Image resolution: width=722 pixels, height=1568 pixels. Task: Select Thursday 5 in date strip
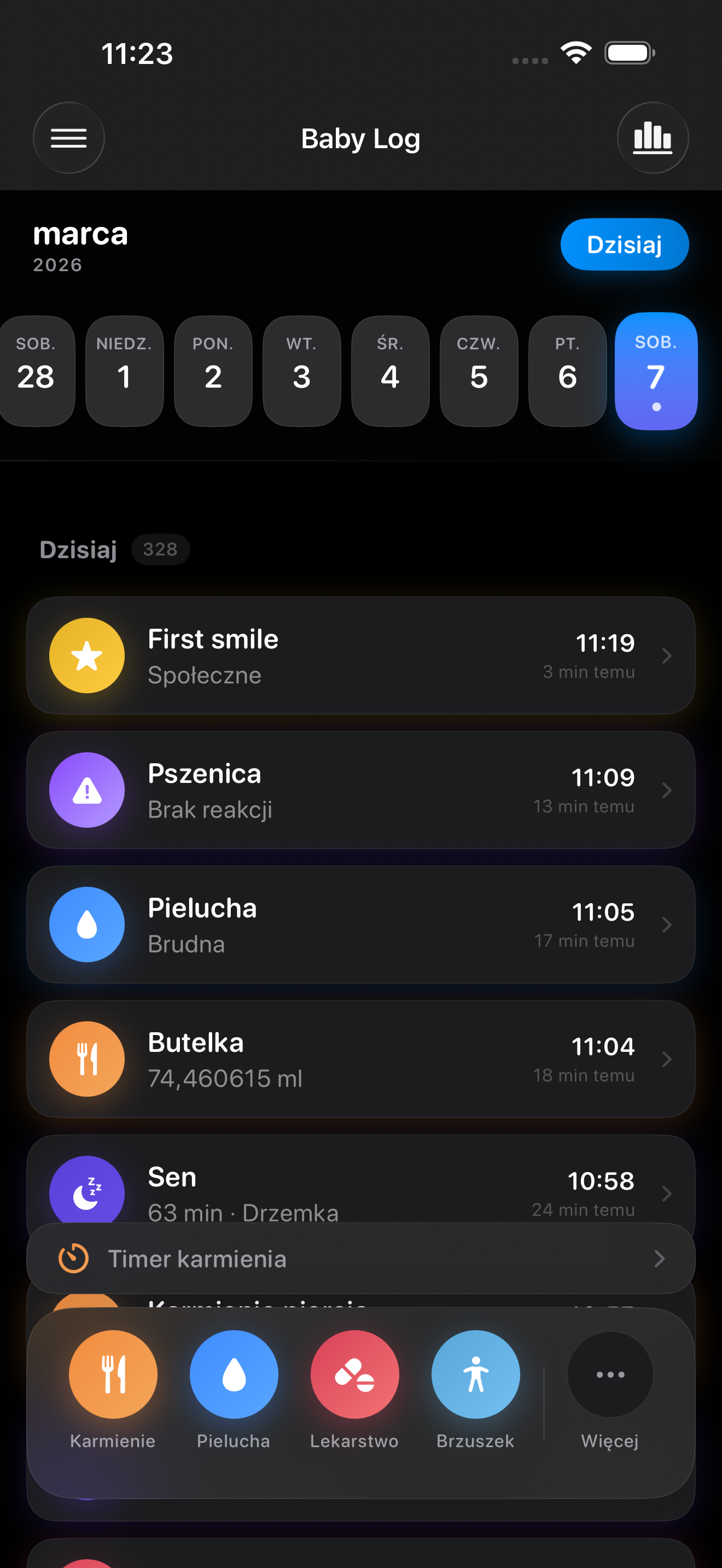point(479,371)
